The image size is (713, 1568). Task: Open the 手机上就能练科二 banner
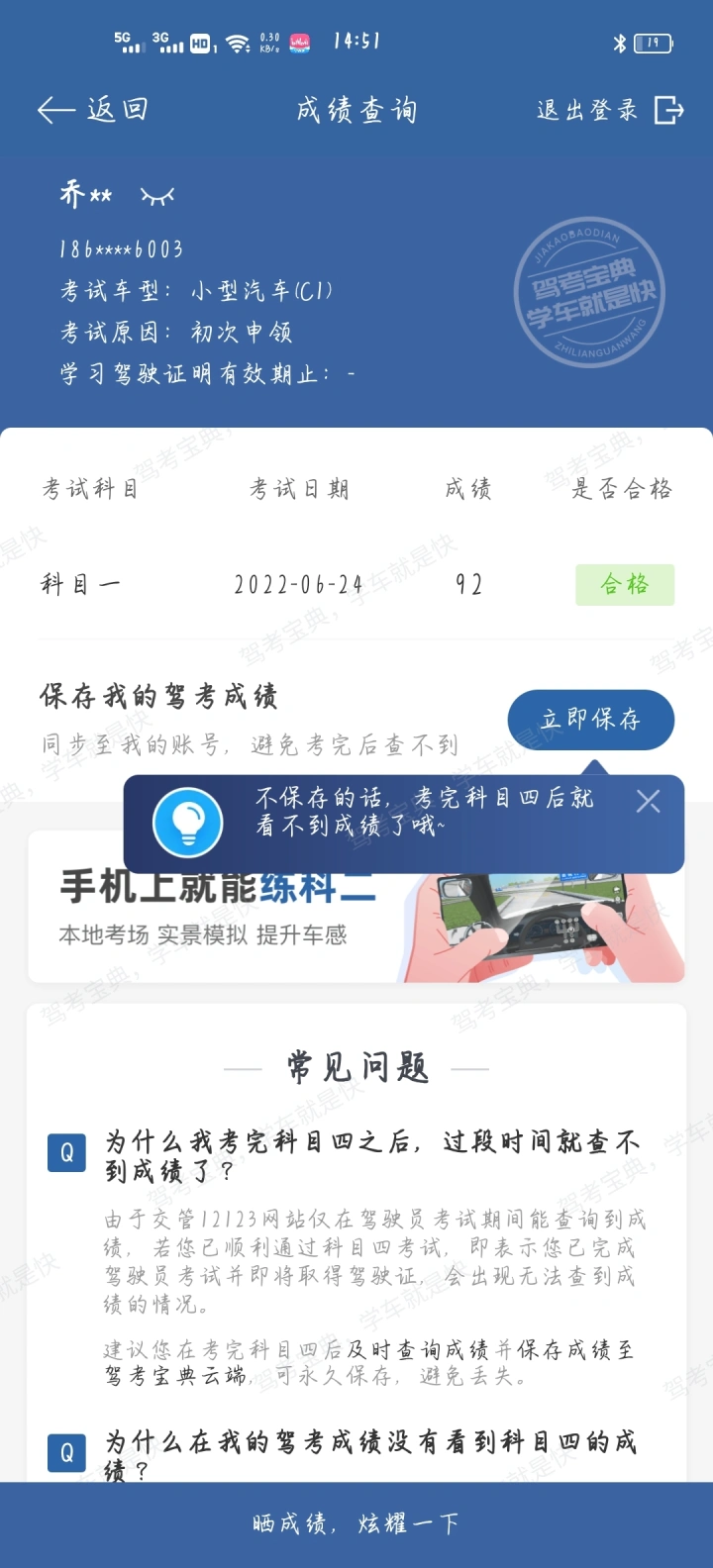coord(356,907)
